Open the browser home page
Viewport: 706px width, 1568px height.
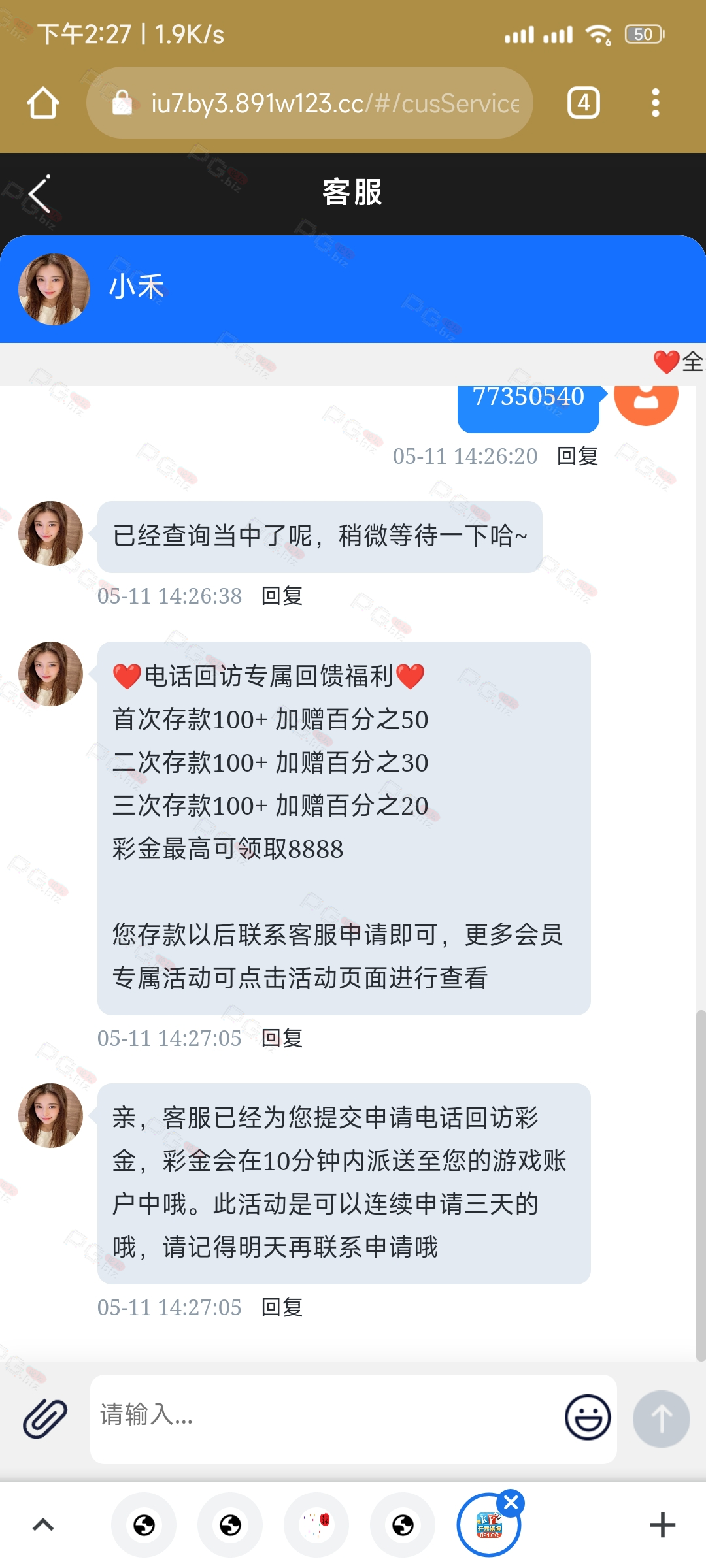click(43, 103)
